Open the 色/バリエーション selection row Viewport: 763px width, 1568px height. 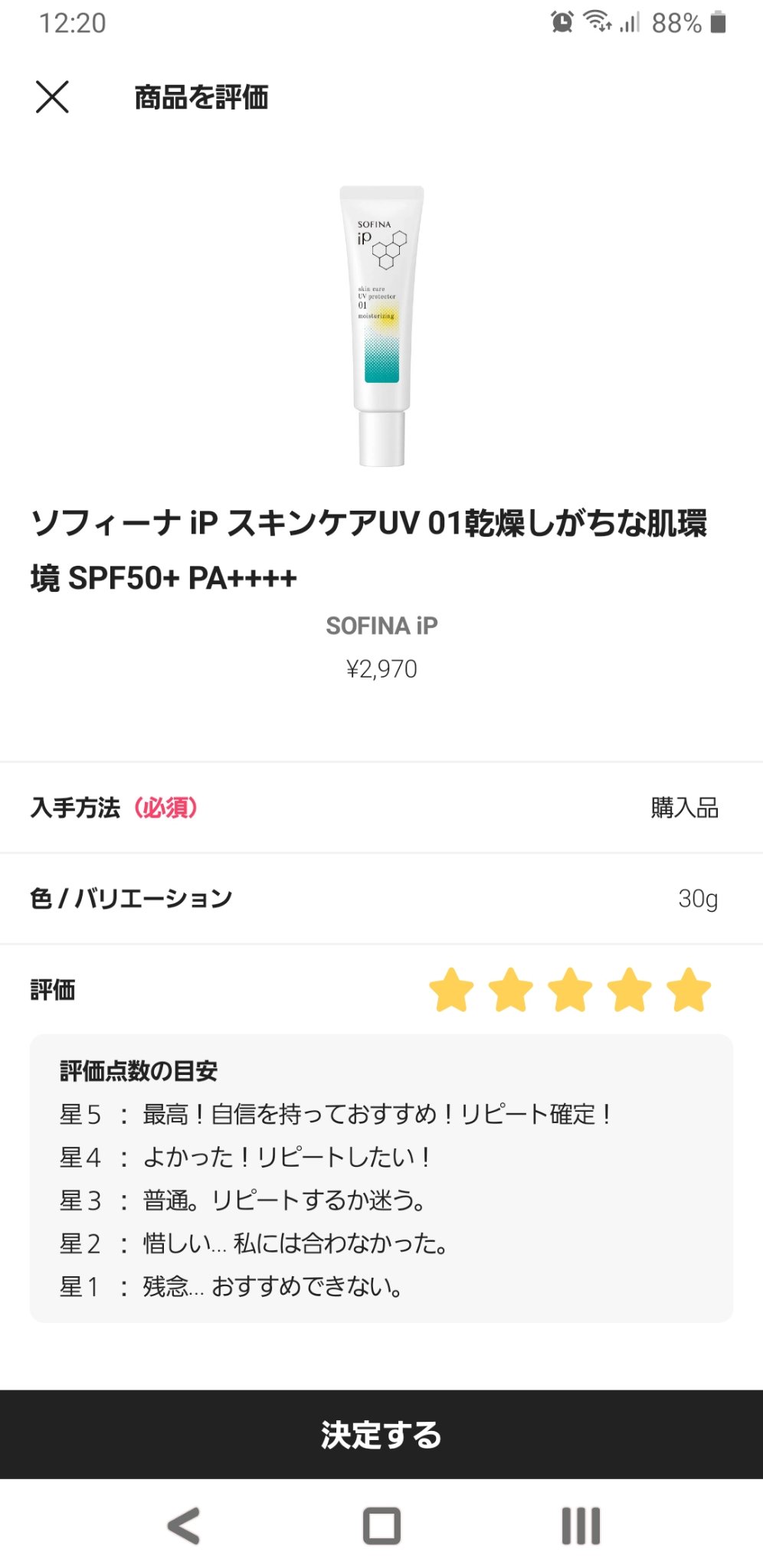pos(381,899)
